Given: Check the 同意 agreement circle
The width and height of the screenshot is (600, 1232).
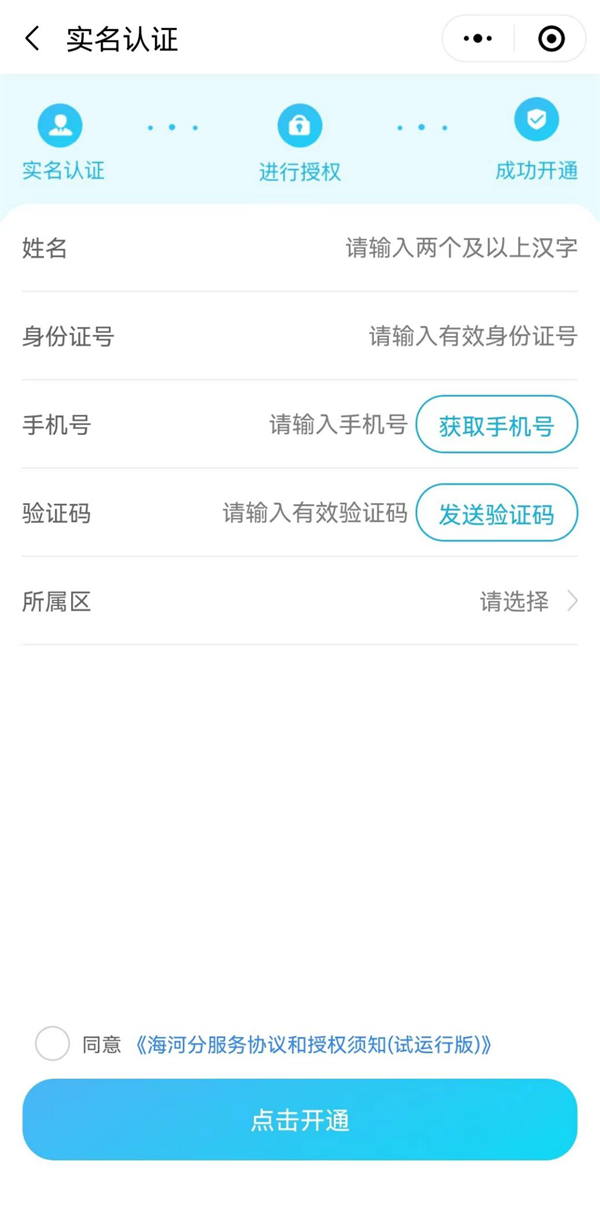Looking at the screenshot, I should click(52, 1043).
